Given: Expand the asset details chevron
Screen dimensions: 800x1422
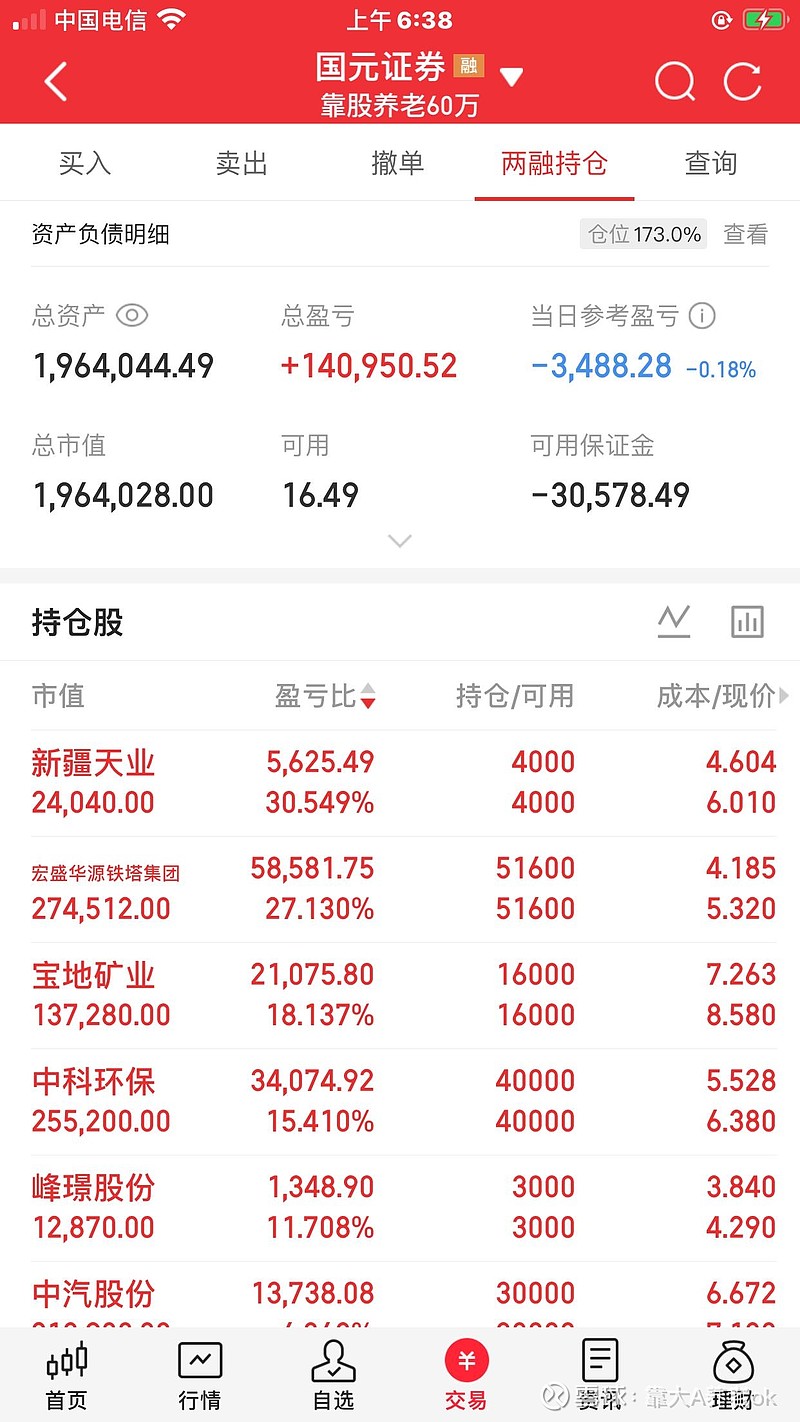Looking at the screenshot, I should [400, 541].
